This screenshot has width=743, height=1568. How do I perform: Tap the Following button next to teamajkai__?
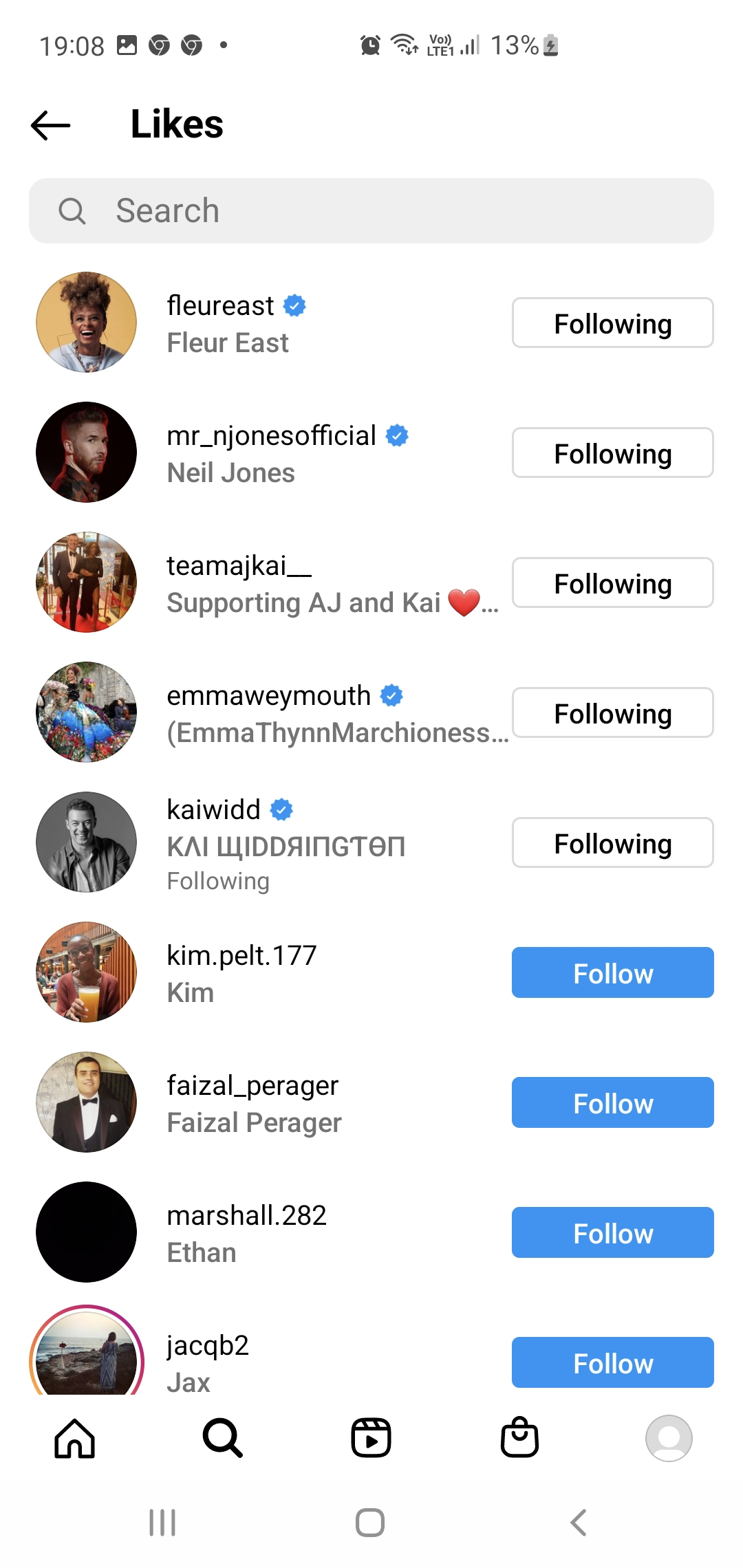pos(612,583)
